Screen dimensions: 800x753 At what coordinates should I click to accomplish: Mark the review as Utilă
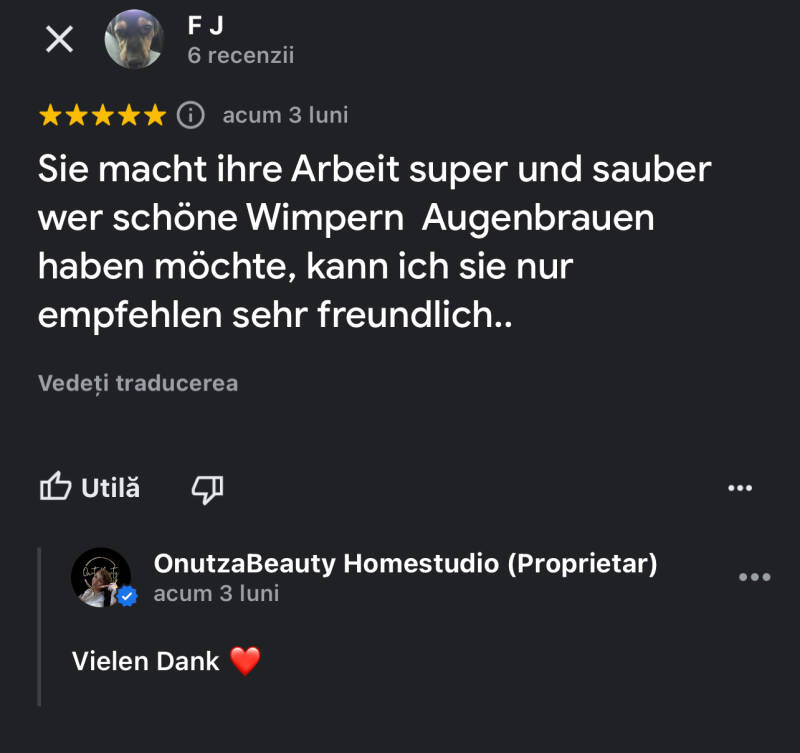[90, 488]
